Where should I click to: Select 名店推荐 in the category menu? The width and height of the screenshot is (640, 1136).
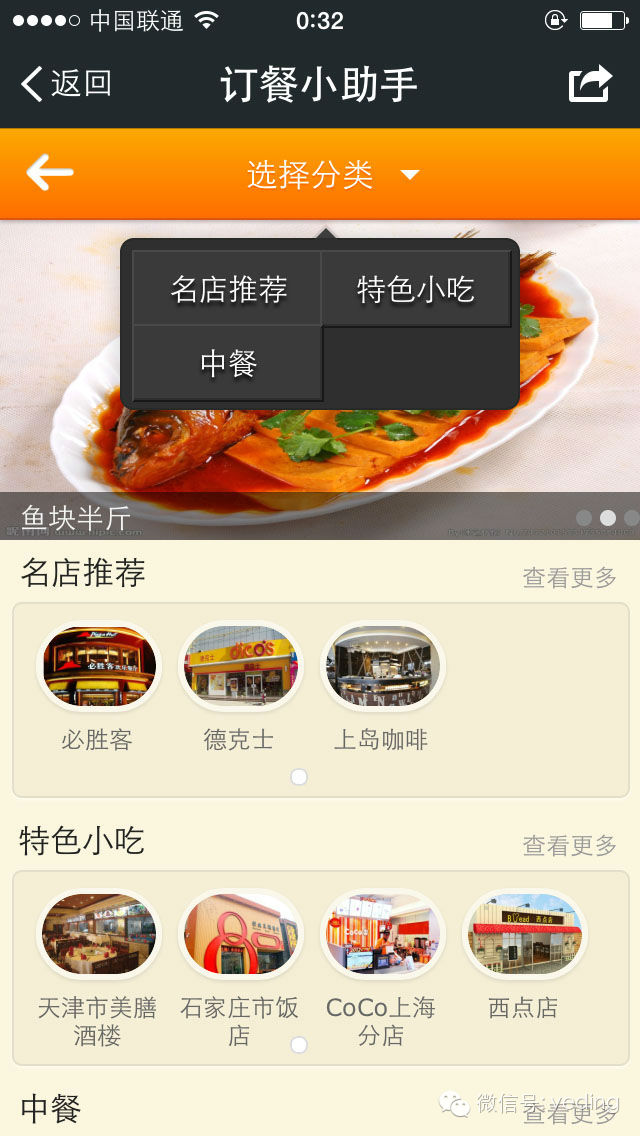point(228,290)
